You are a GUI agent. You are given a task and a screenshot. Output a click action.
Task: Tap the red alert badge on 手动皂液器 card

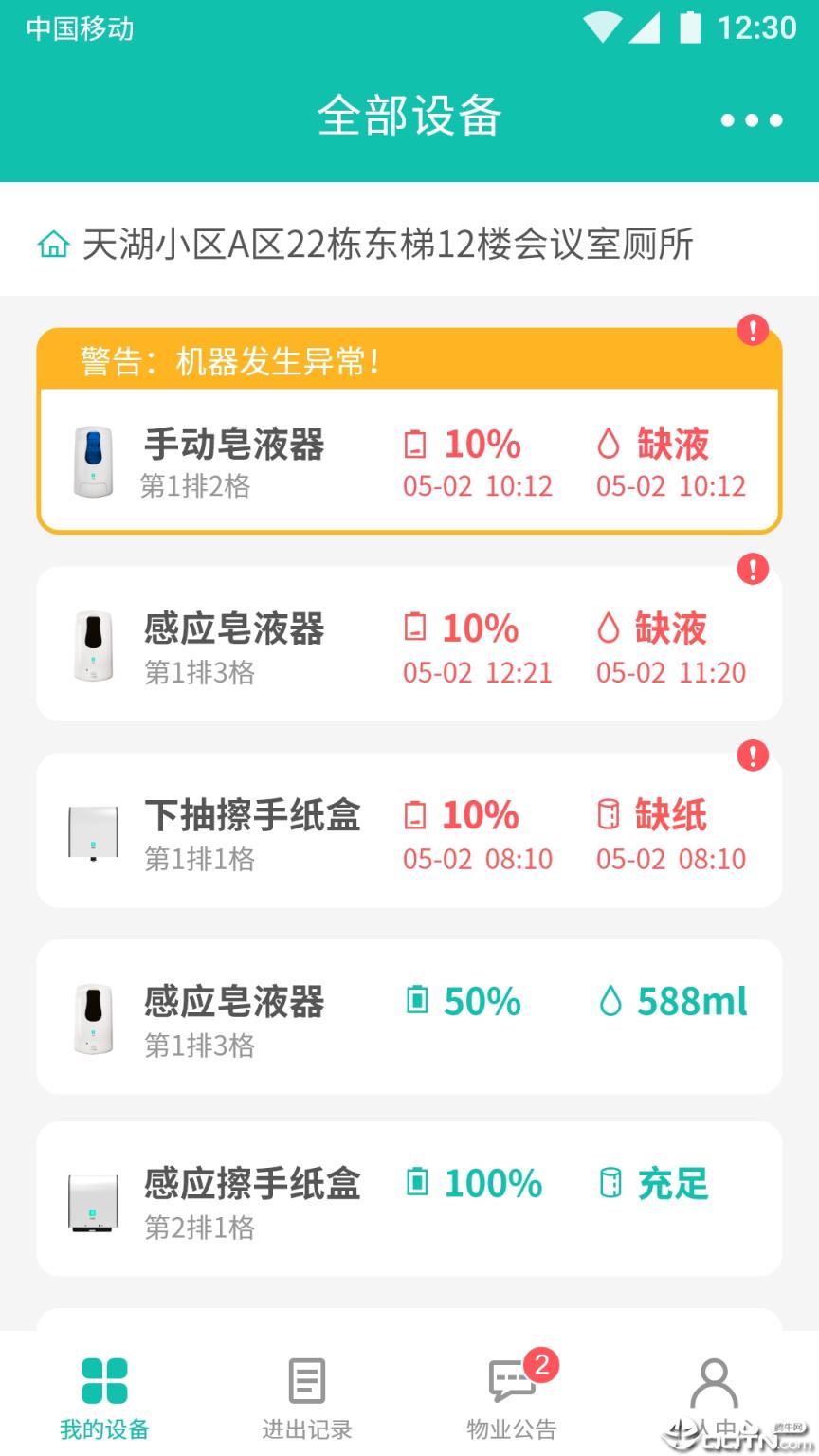pos(753,331)
